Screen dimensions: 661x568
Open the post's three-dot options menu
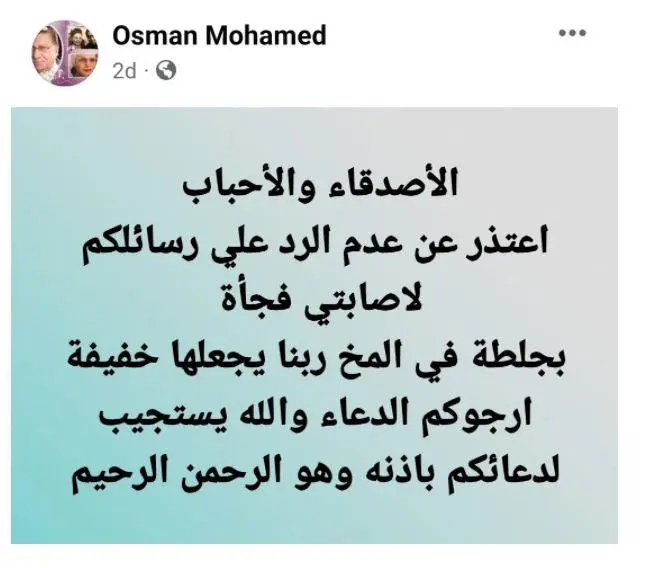coord(572,33)
